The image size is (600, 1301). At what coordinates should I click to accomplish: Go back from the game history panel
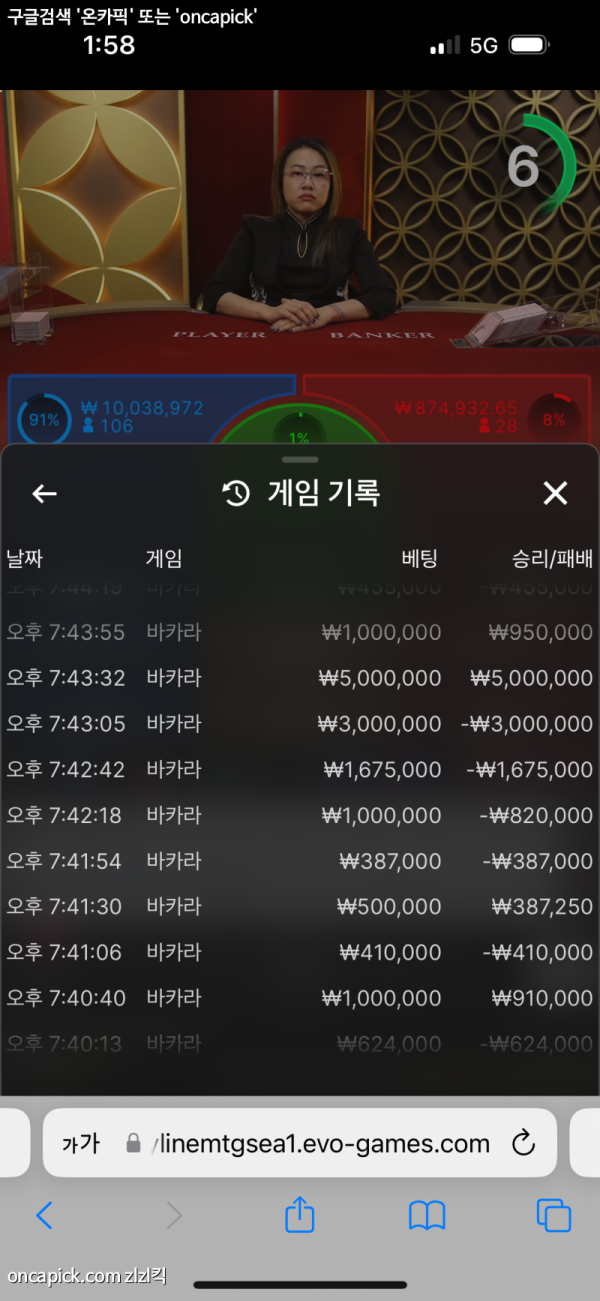44,493
